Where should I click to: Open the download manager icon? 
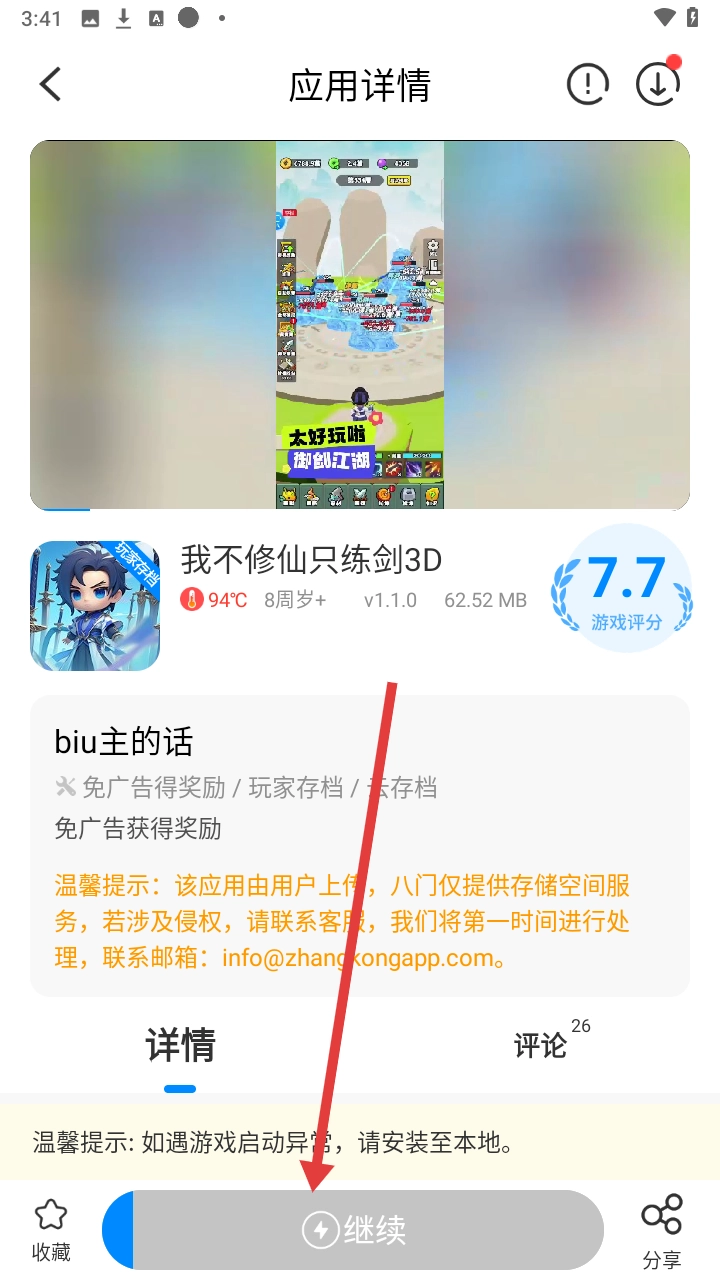[658, 85]
